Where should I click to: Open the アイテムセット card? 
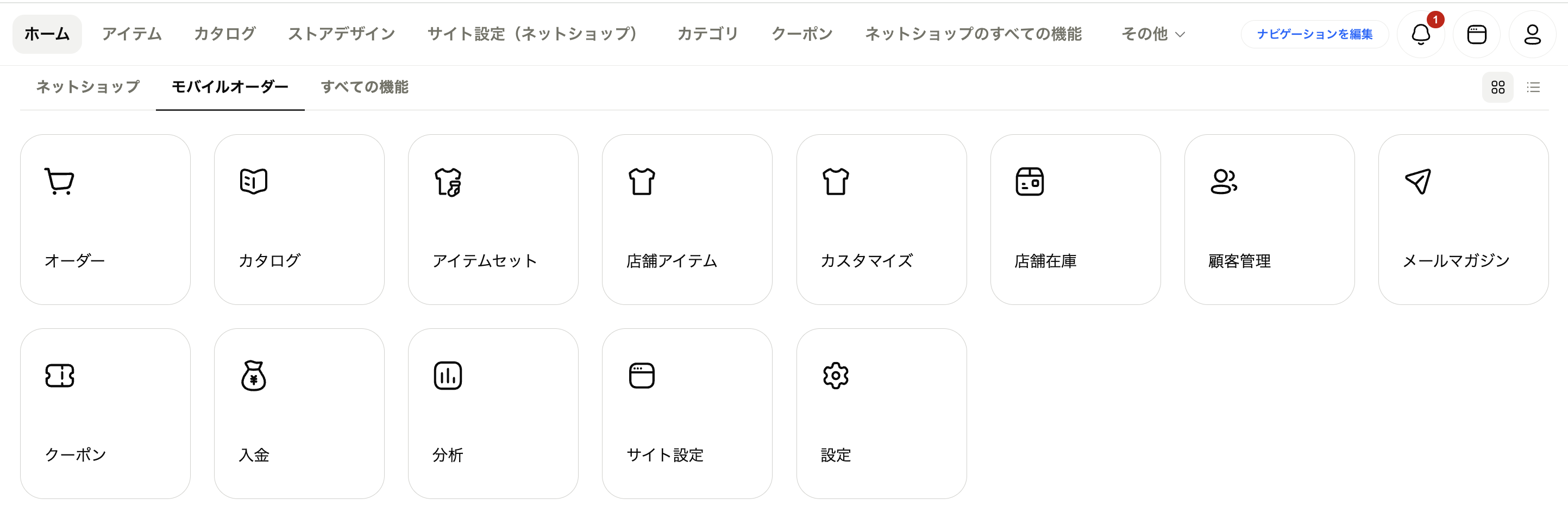click(493, 220)
